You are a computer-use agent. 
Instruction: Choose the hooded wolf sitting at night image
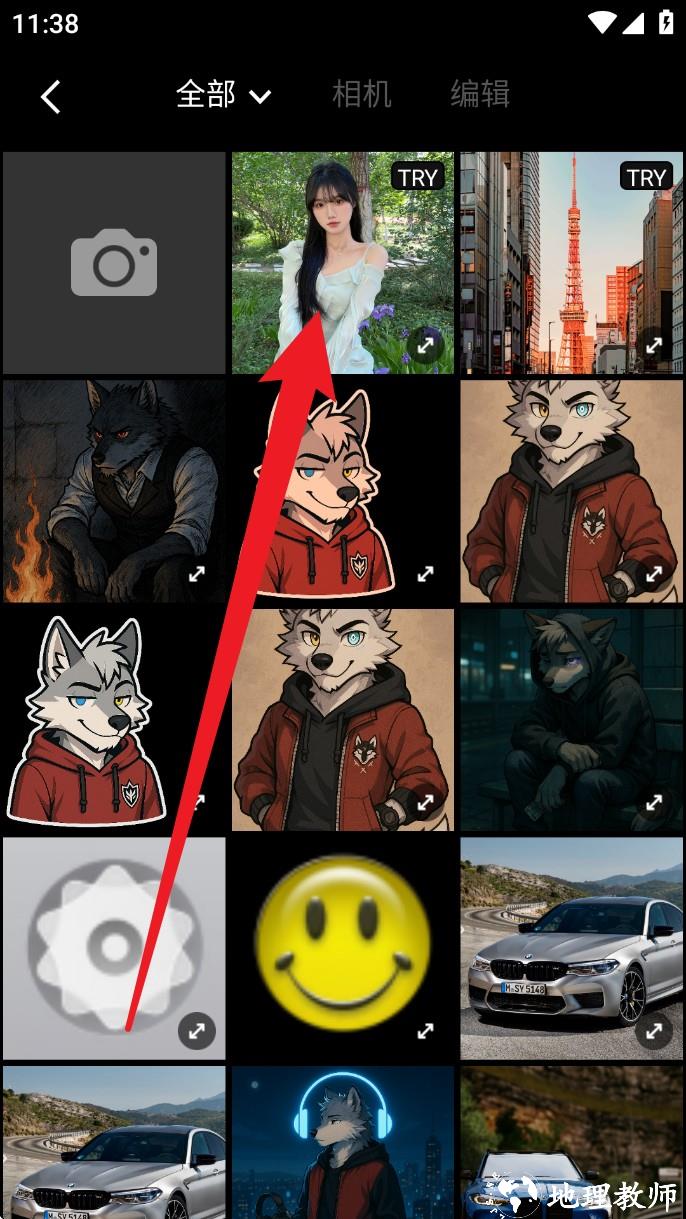tap(571, 719)
